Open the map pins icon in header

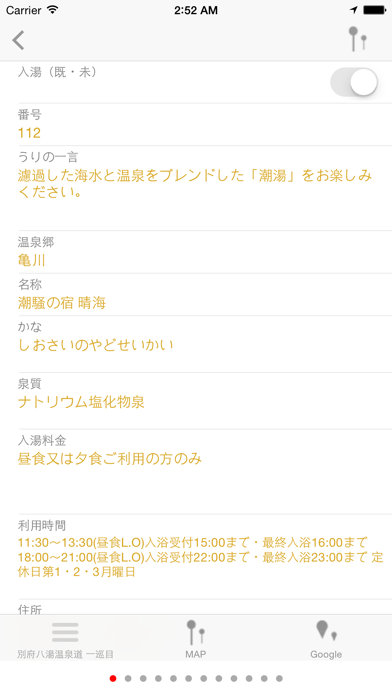point(357,39)
